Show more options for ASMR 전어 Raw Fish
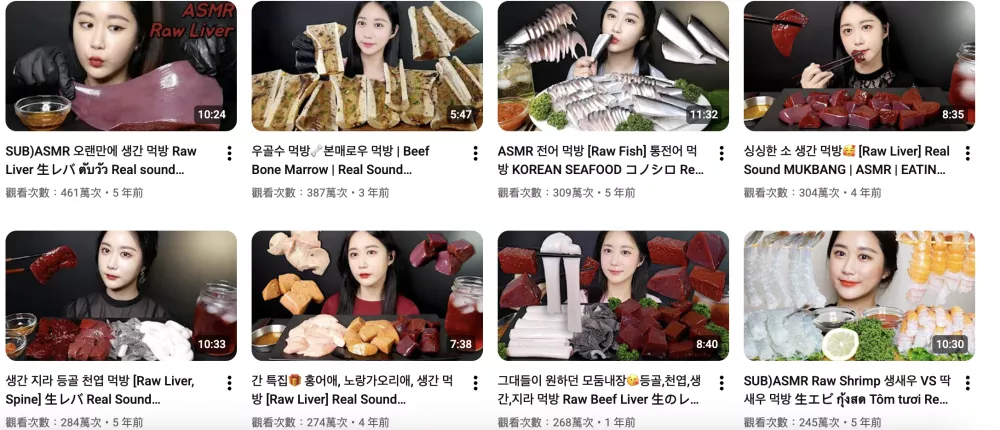 coord(721,153)
